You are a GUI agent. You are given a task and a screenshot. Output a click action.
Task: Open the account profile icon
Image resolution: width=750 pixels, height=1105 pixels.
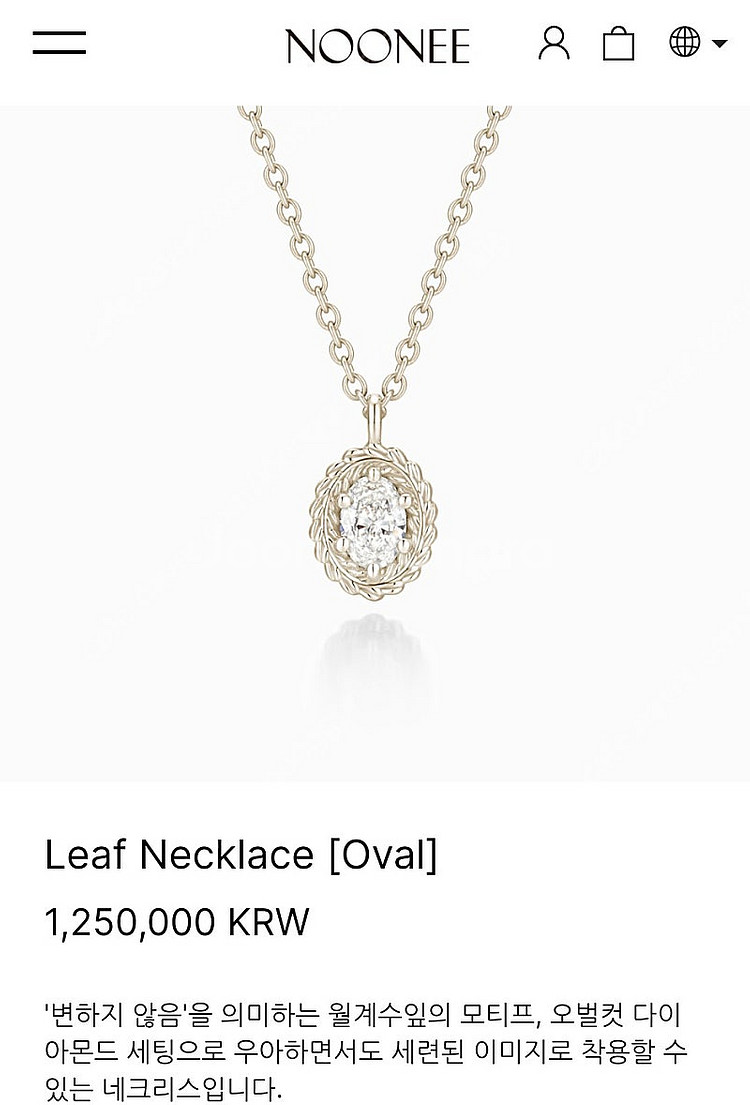pos(553,43)
